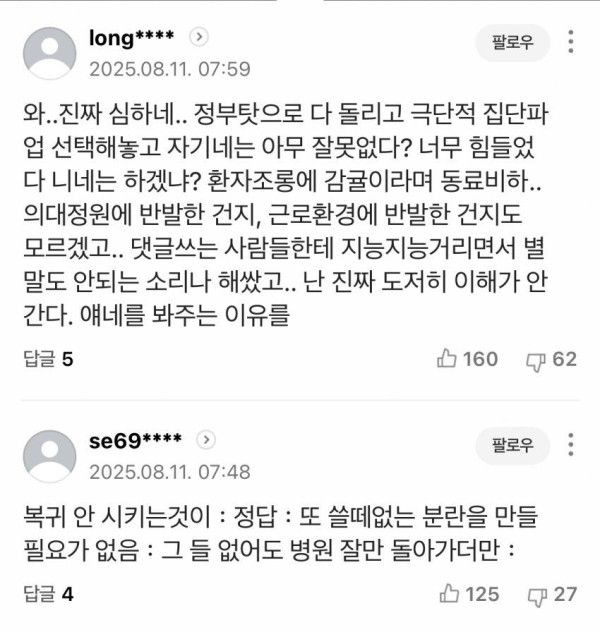Follow user long**** with 팔로우 button
The width and height of the screenshot is (600, 632).
pos(513,44)
